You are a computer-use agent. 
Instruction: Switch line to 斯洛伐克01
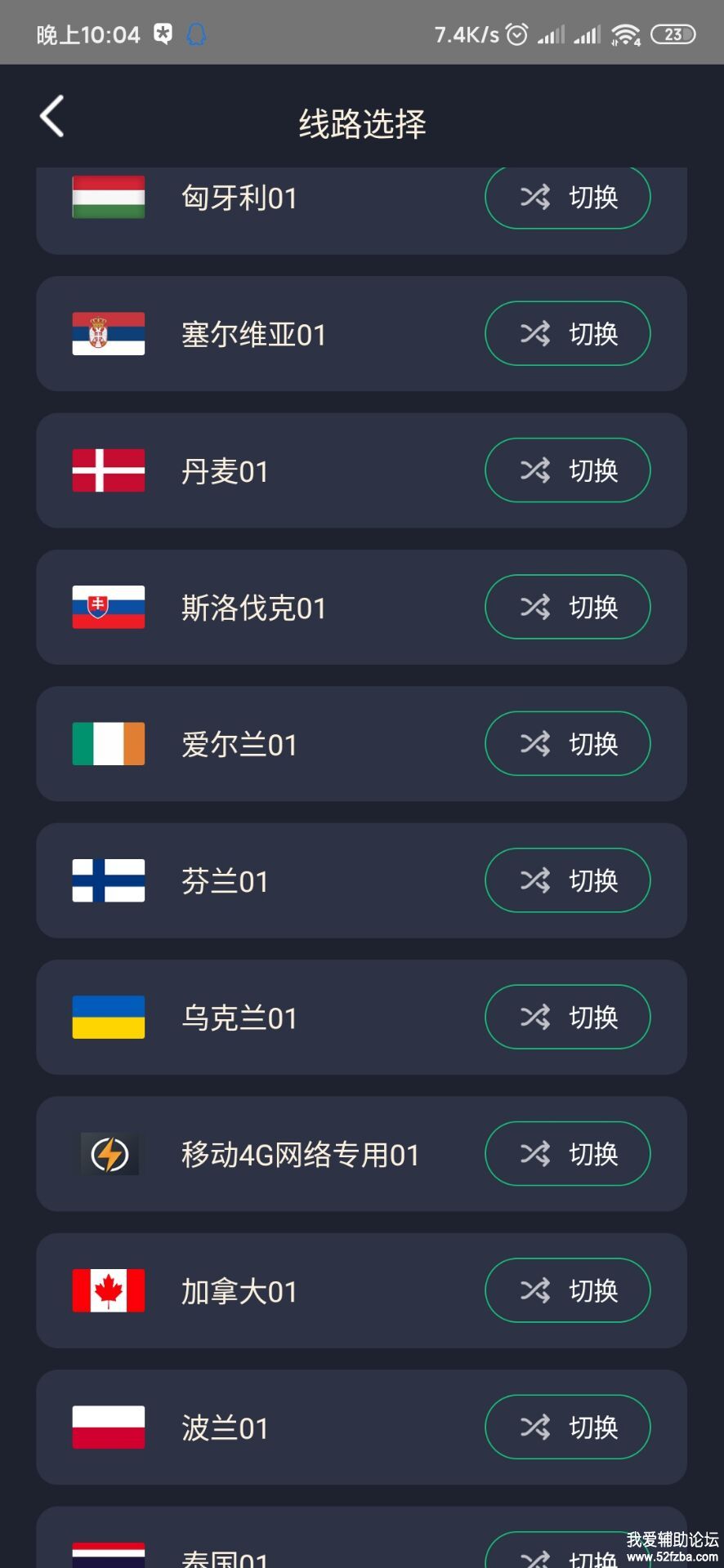(568, 607)
